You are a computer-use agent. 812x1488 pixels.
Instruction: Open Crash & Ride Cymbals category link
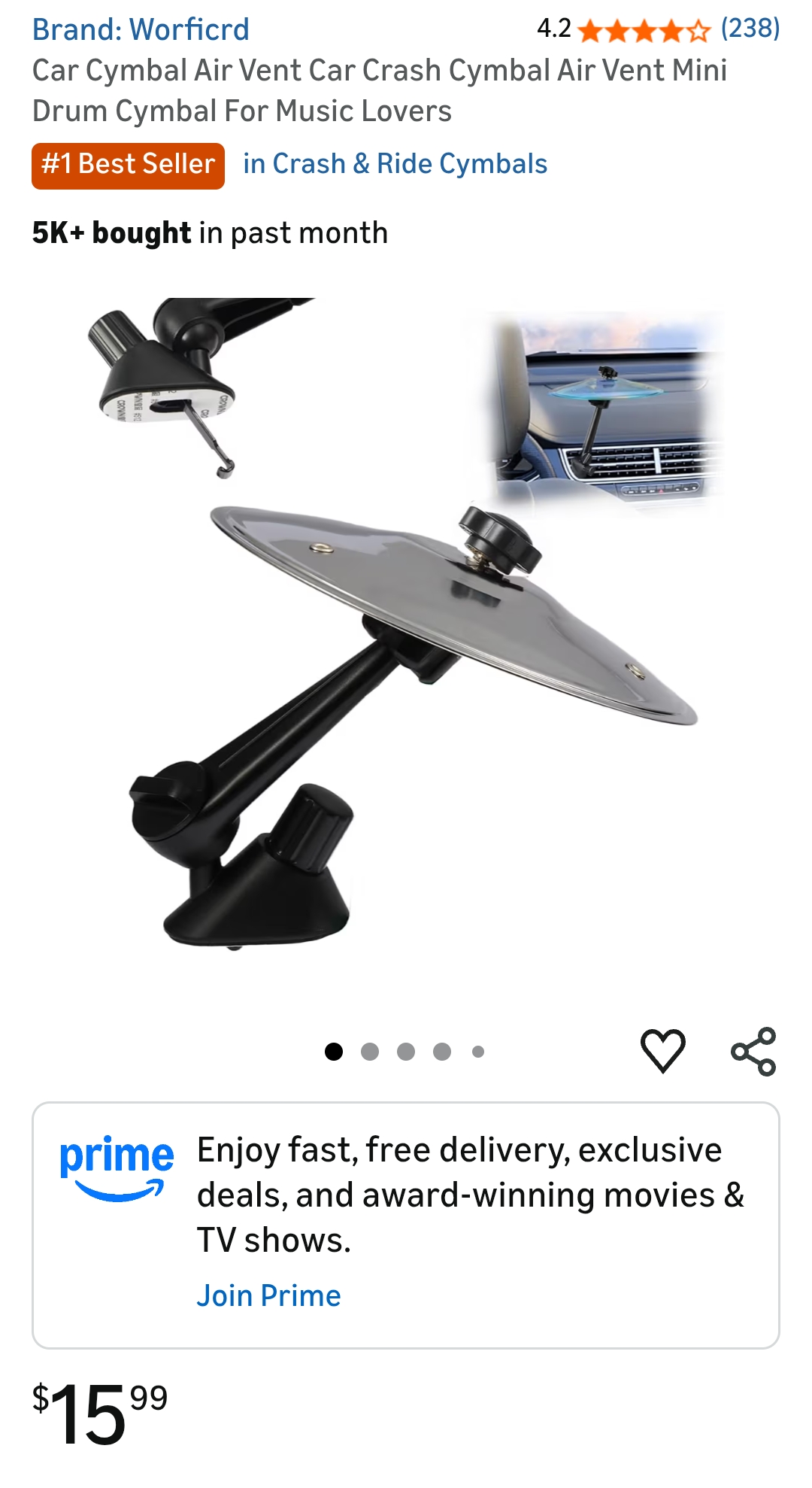click(x=395, y=164)
